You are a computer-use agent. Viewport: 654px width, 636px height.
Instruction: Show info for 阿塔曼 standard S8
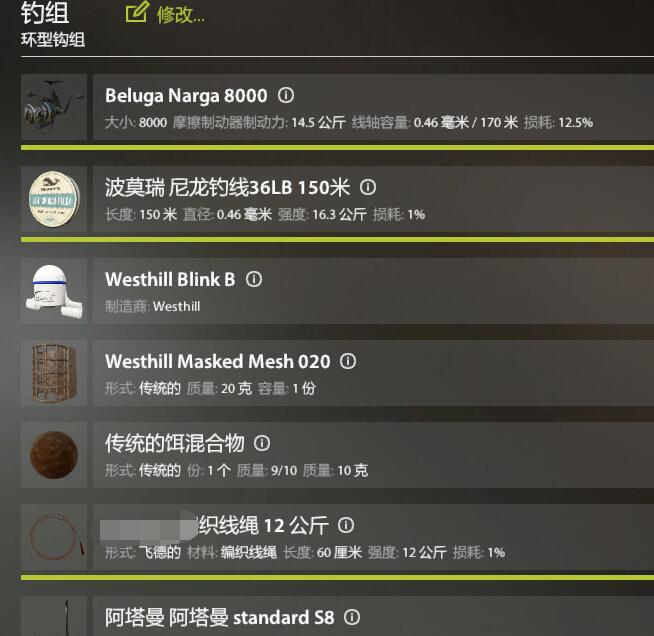click(x=352, y=617)
